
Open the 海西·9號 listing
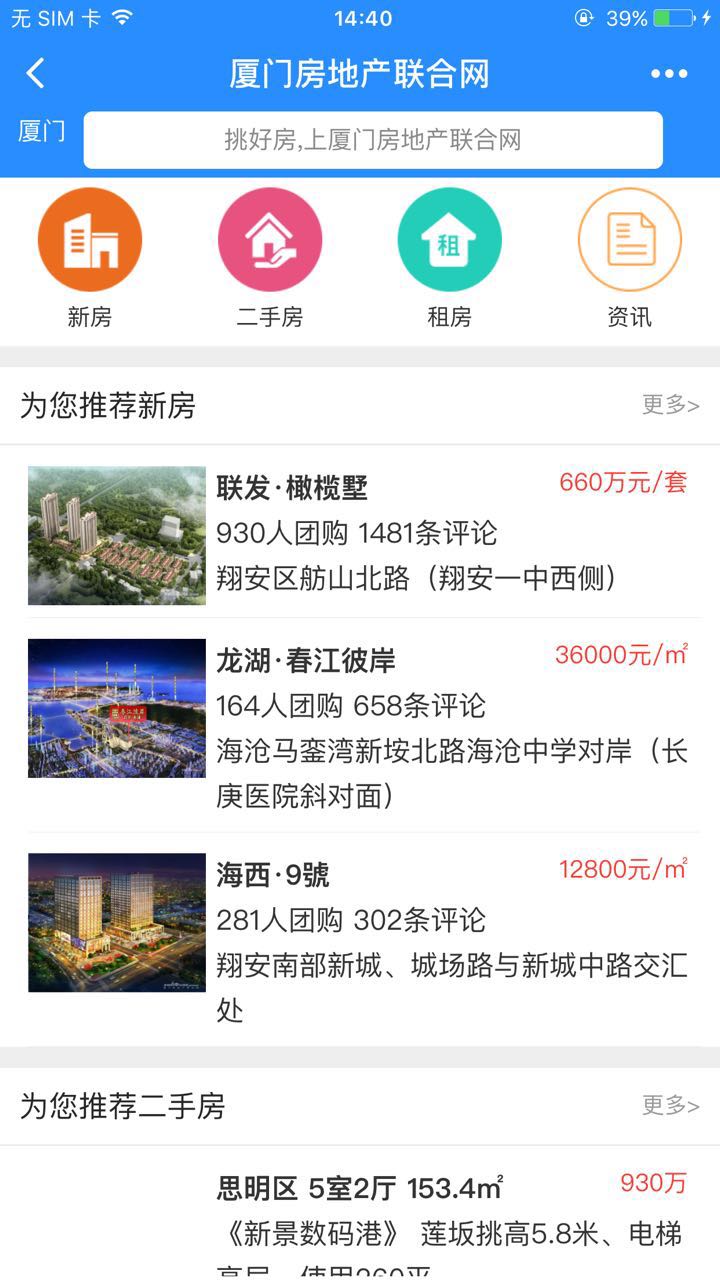(360, 939)
